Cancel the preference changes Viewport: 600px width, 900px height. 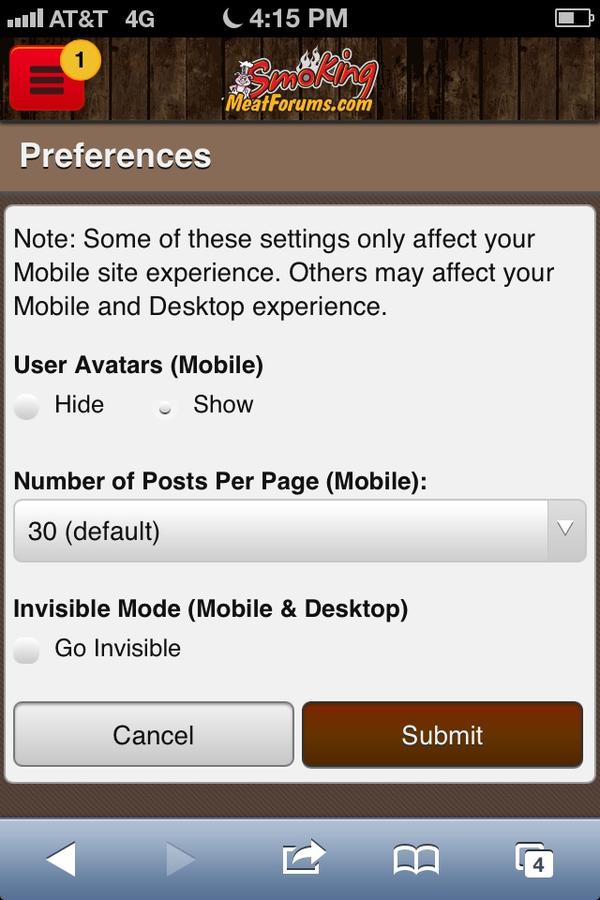(153, 735)
